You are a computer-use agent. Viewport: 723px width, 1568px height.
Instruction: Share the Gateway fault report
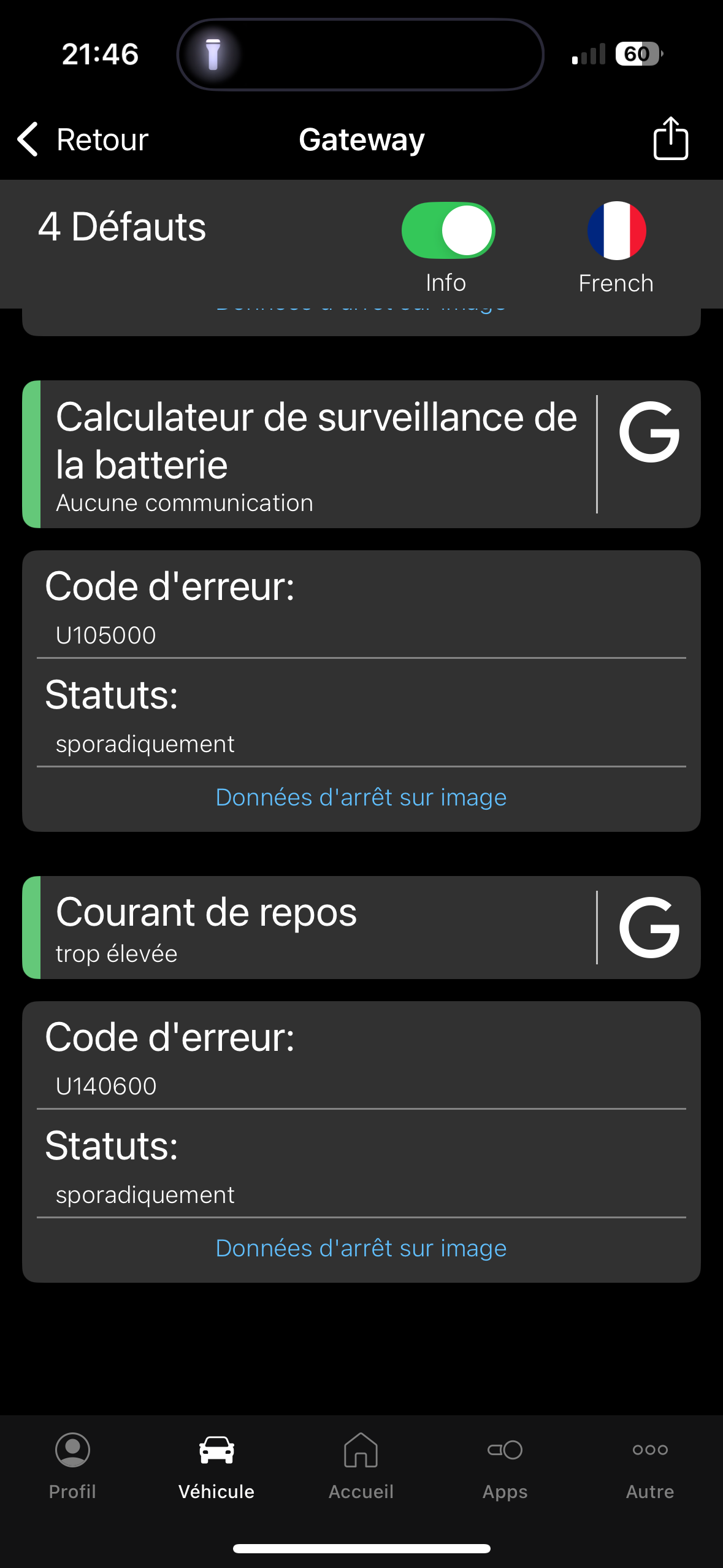tap(670, 138)
